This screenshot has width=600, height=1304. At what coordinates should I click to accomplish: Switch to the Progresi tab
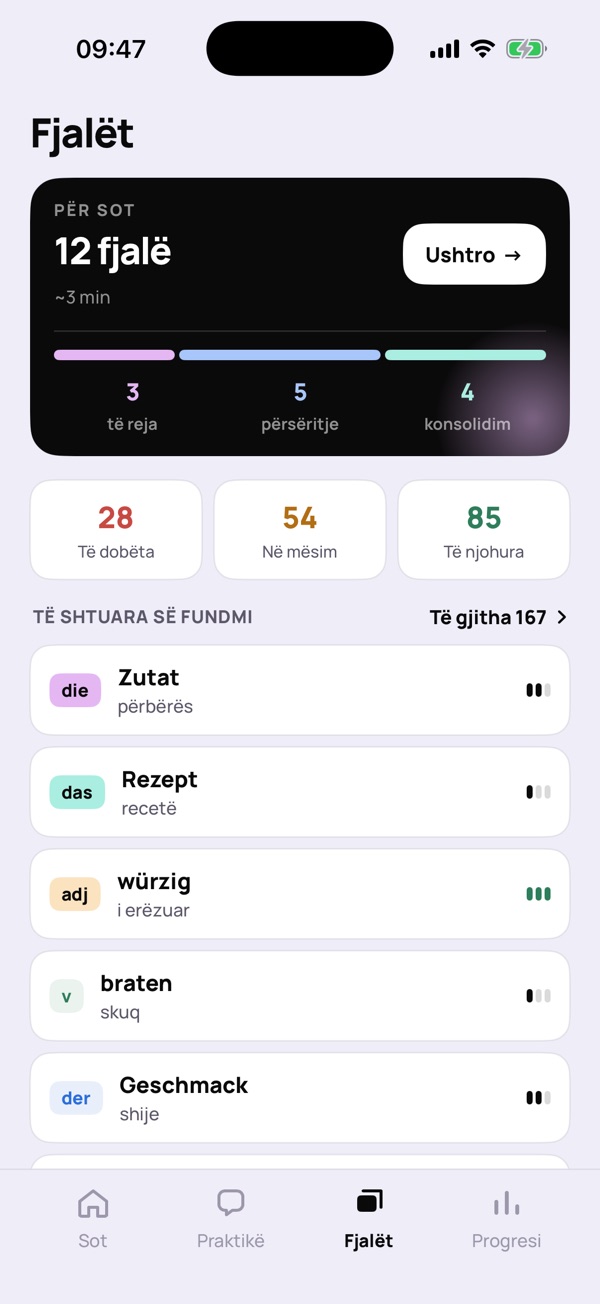507,1219
